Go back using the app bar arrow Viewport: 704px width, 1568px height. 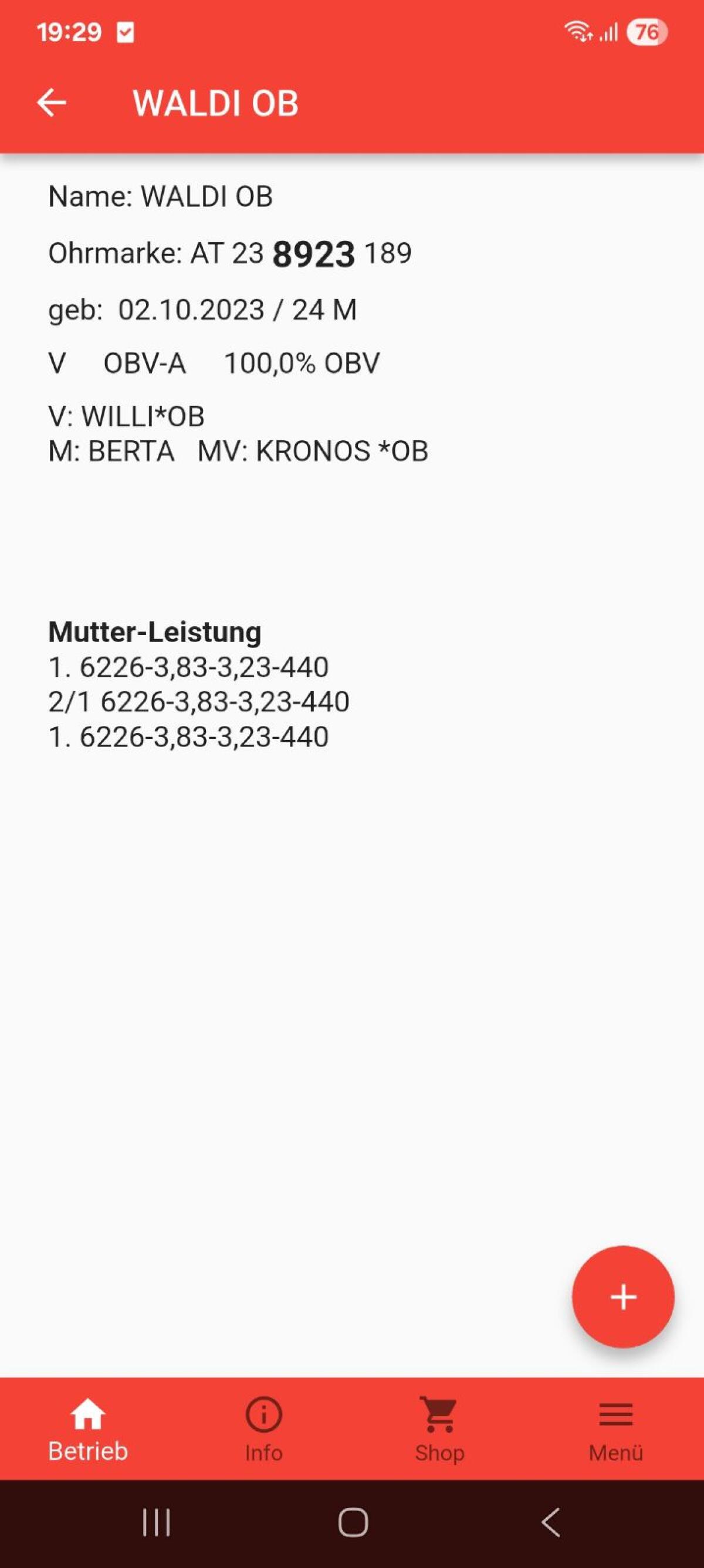pyautogui.click(x=52, y=102)
